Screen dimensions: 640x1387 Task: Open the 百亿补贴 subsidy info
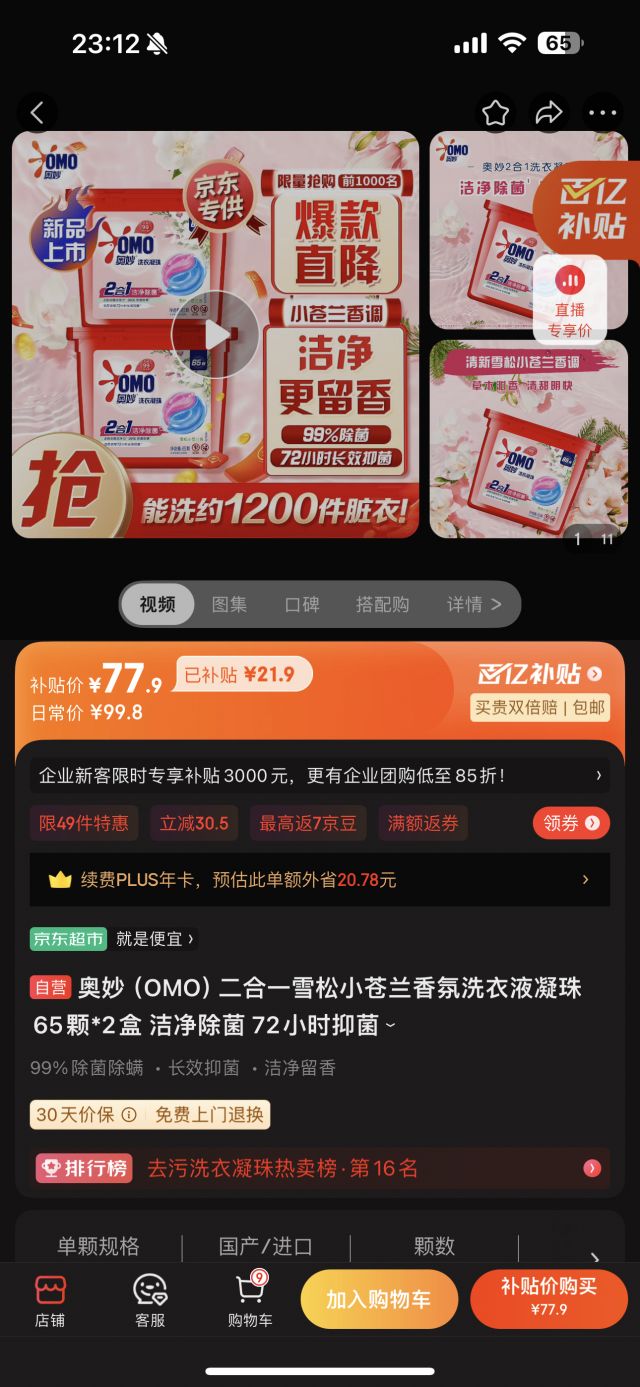tap(540, 674)
